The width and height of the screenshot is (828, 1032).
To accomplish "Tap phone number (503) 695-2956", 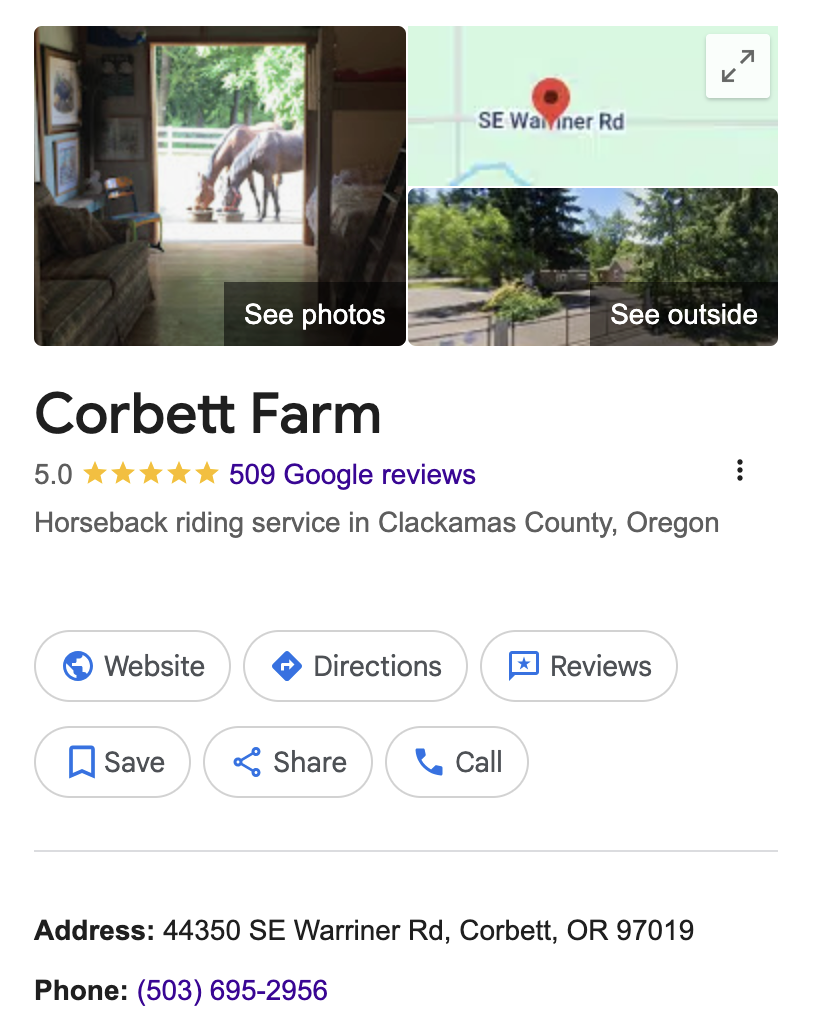I will [232, 991].
